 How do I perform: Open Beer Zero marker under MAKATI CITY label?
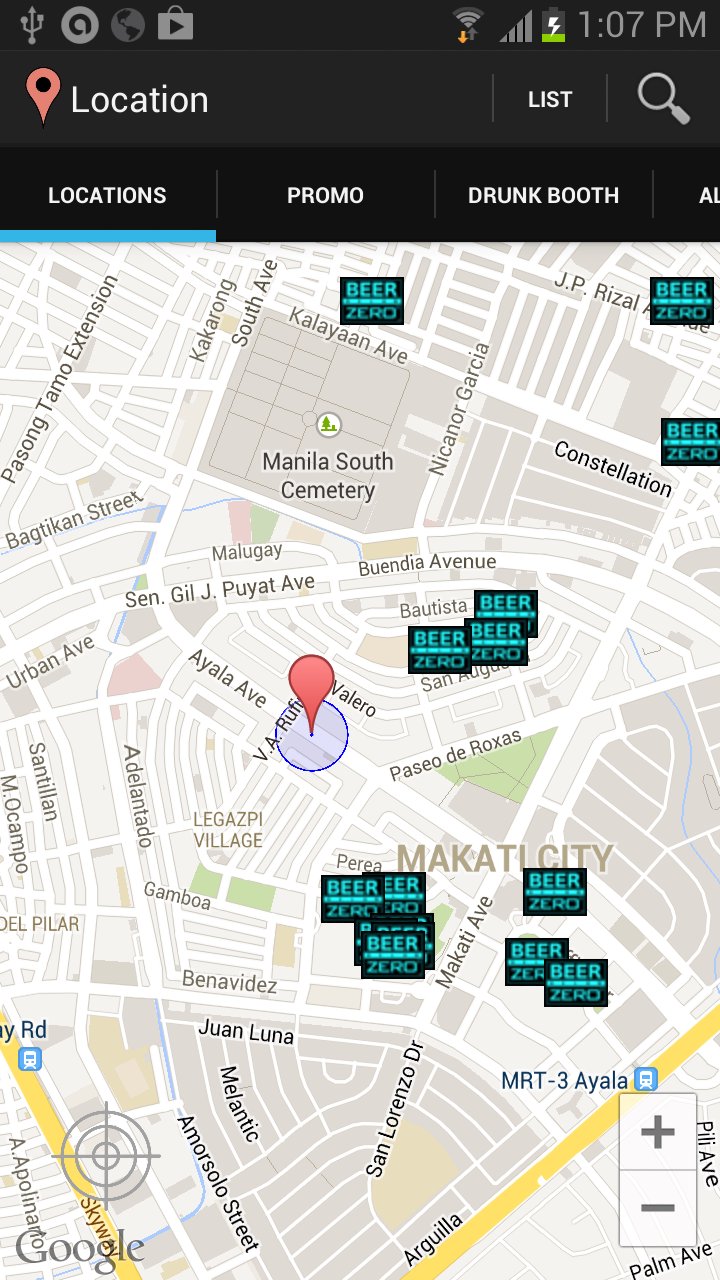(x=554, y=892)
